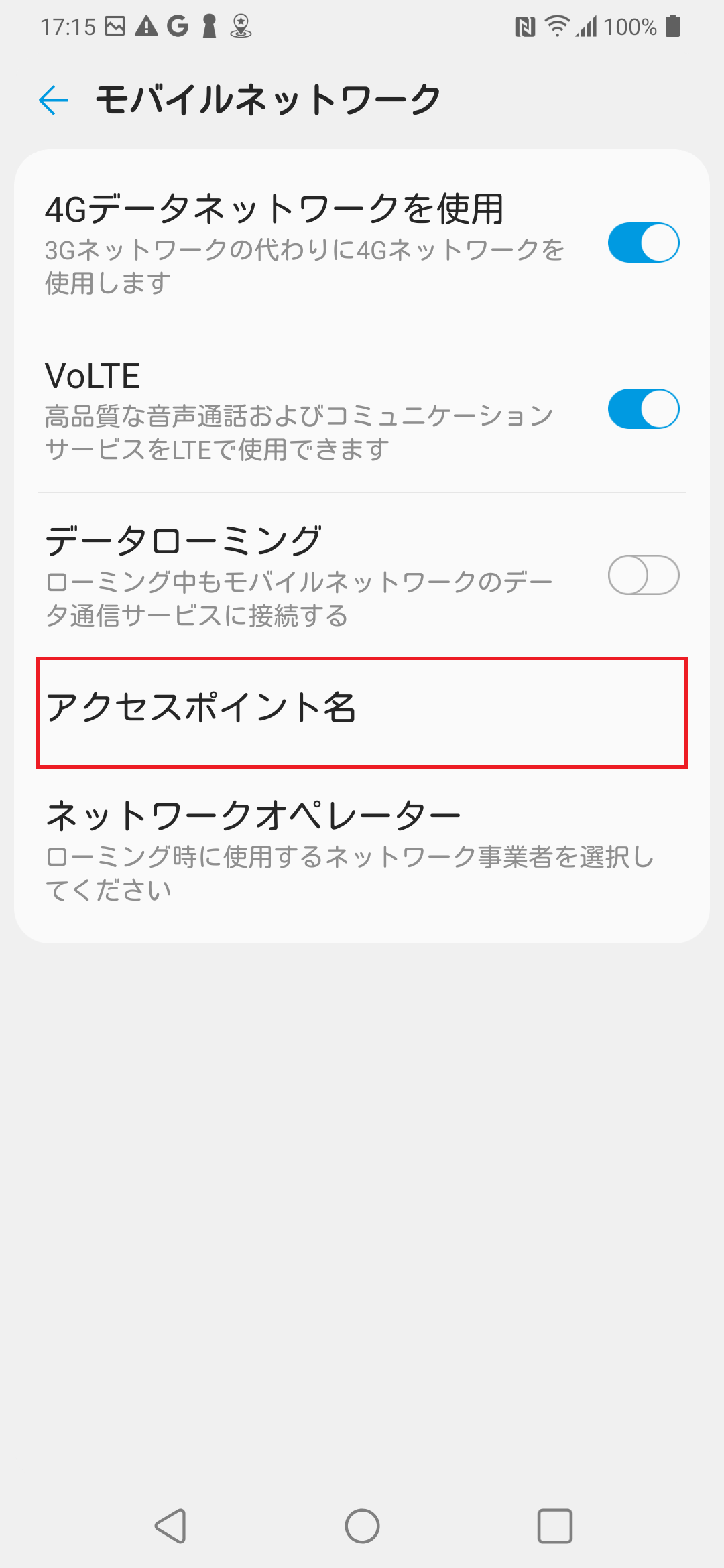Image resolution: width=724 pixels, height=1568 pixels.
Task: Tap the NFC icon in status bar
Action: click(x=526, y=27)
